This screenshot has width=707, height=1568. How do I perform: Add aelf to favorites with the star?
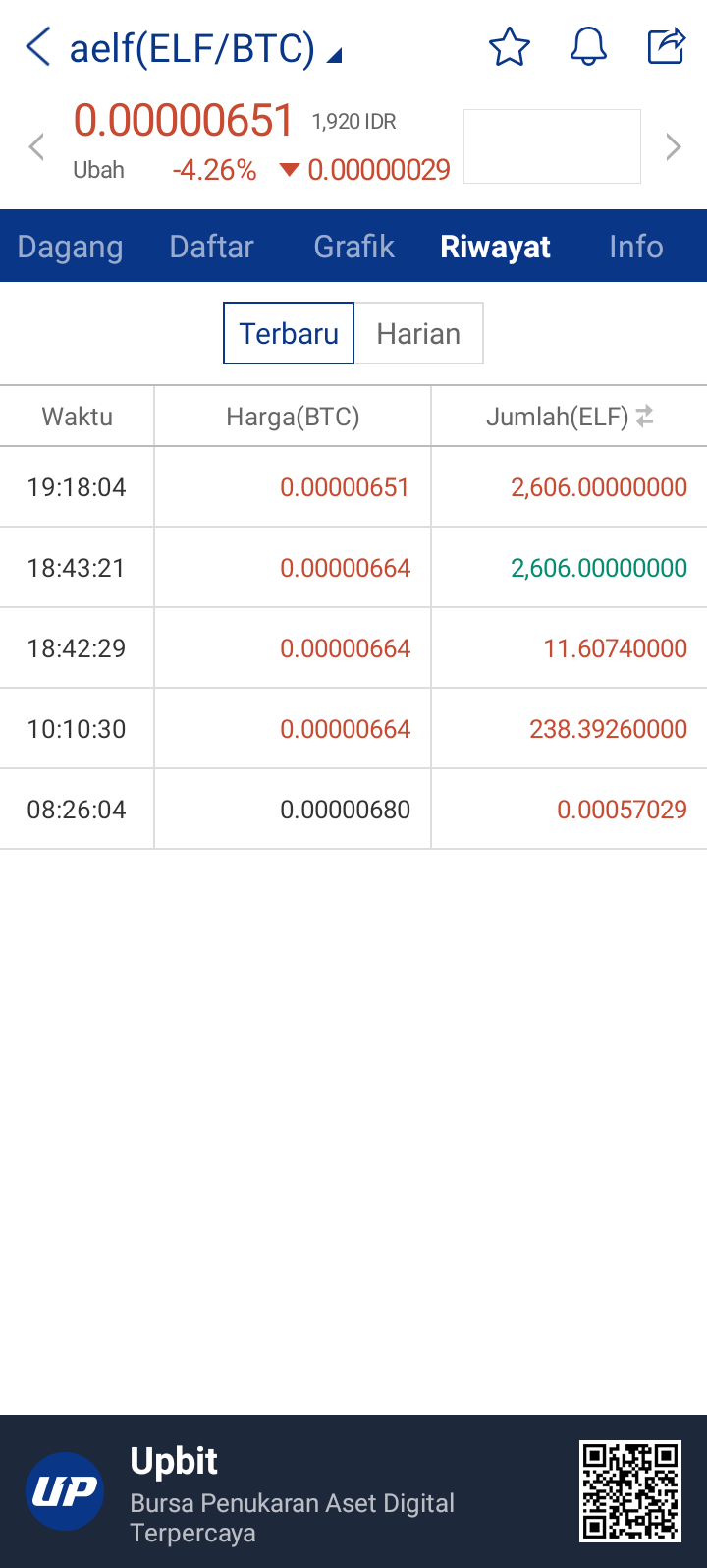click(x=510, y=46)
